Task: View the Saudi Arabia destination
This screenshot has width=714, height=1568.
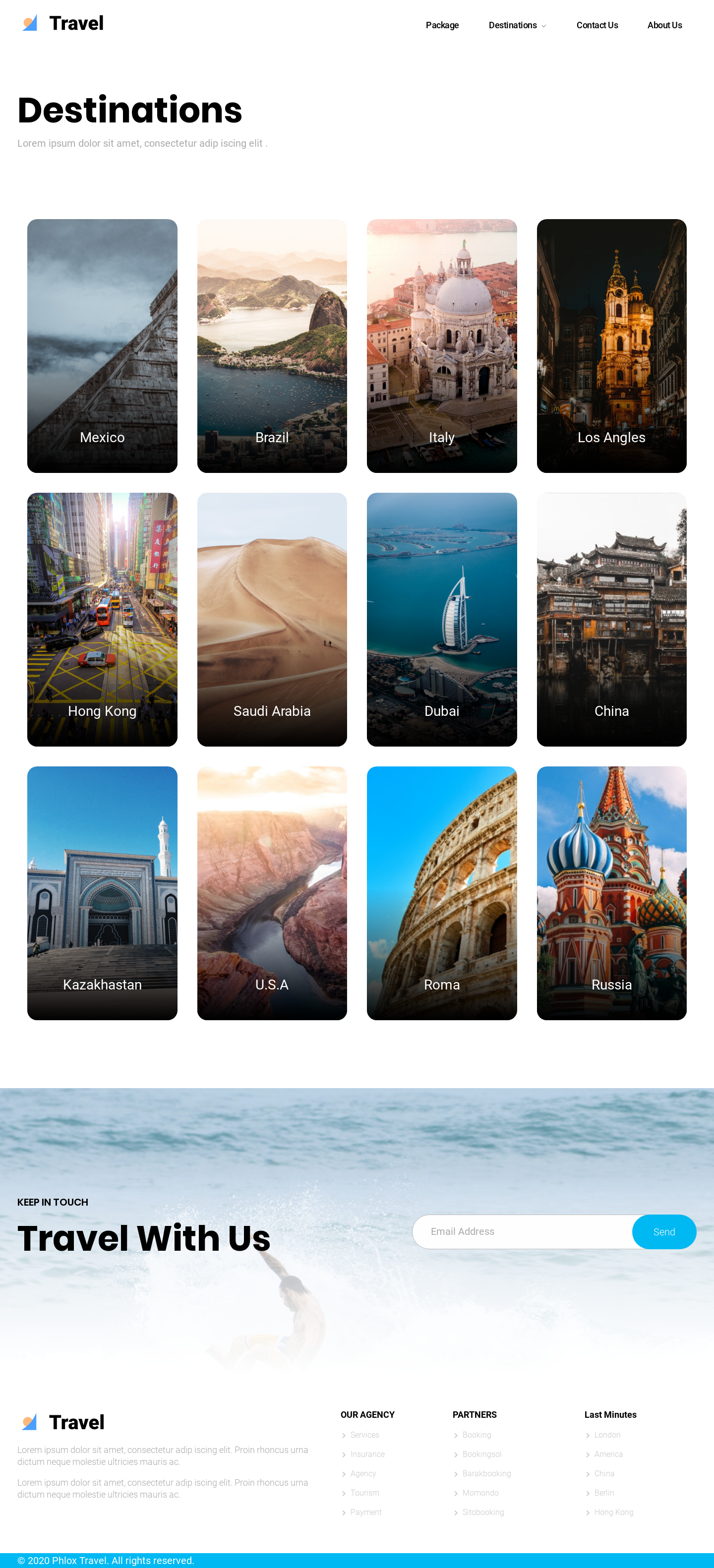Action: pos(272,619)
